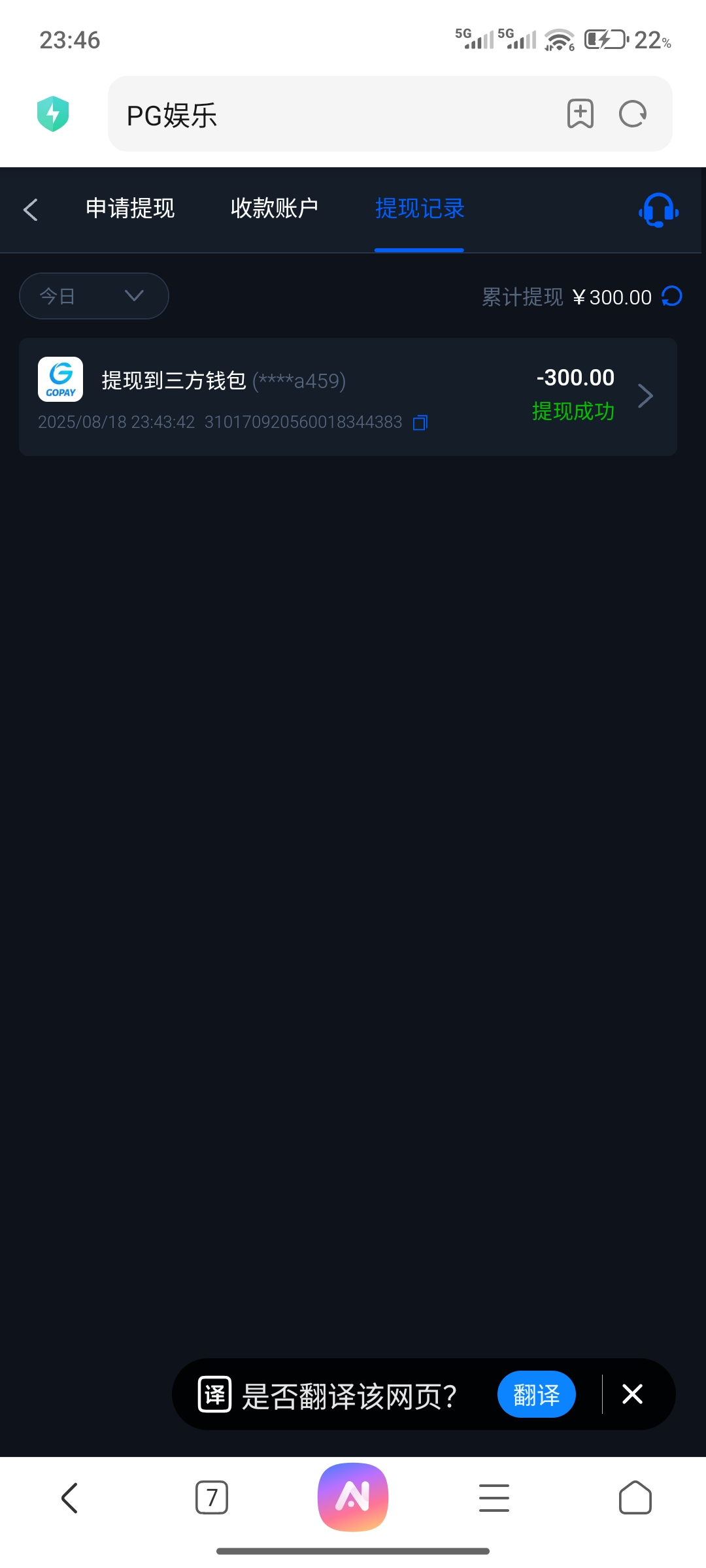Open the browser menu
Screen dimensions: 706x1568
click(x=494, y=1497)
